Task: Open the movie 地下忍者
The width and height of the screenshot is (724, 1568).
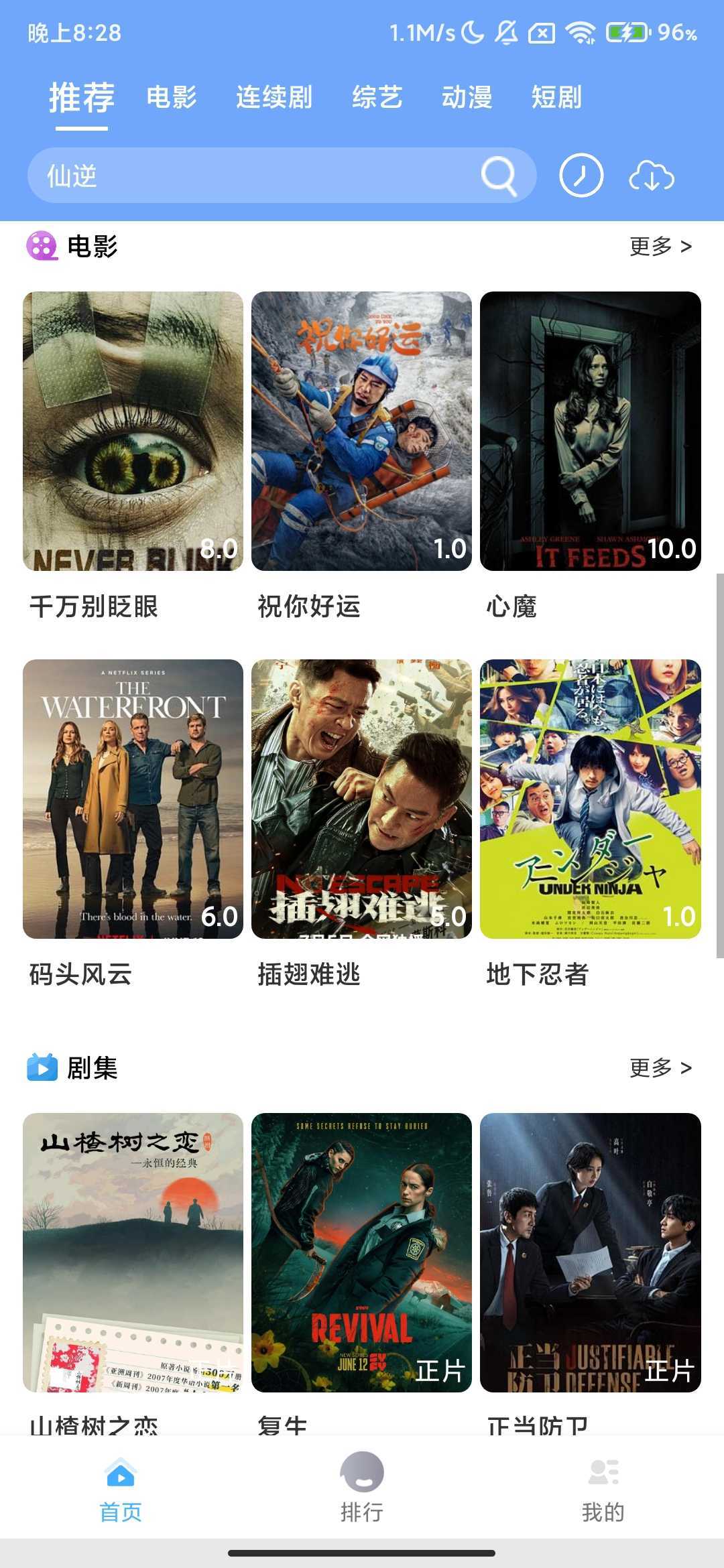Action: click(x=590, y=799)
